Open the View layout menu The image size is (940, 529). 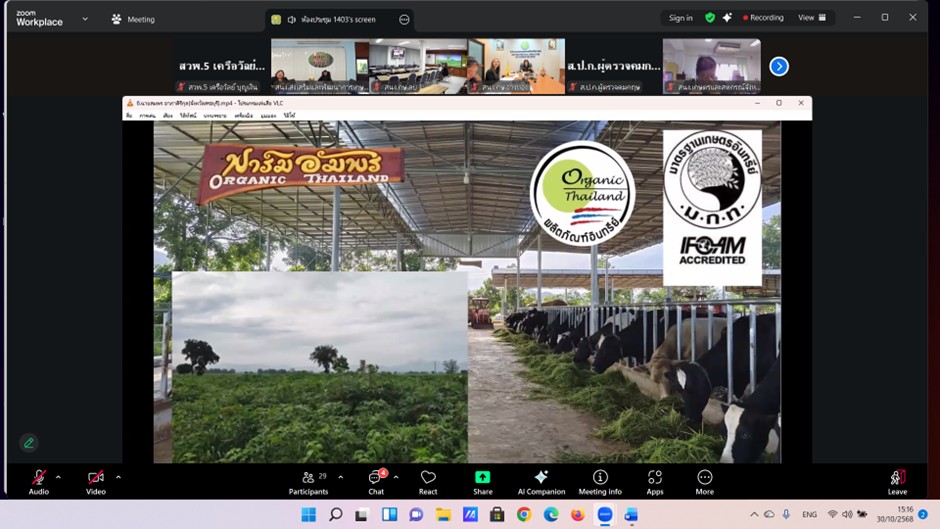pos(811,18)
